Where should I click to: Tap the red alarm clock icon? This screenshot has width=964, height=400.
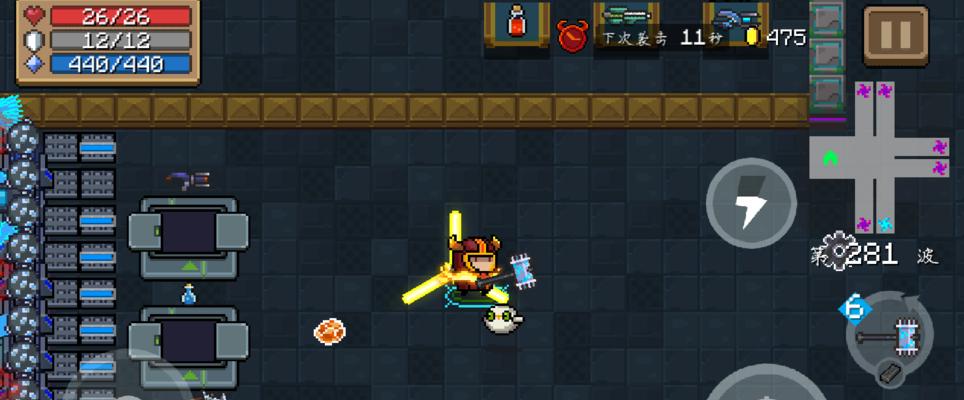coord(572,35)
